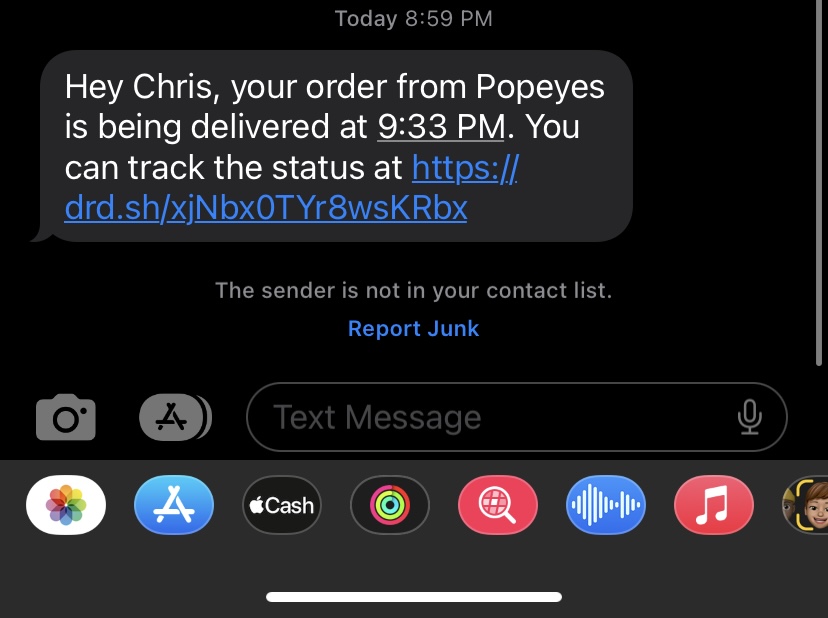Tap the 9:33 PM delivery time link

[x=442, y=127]
